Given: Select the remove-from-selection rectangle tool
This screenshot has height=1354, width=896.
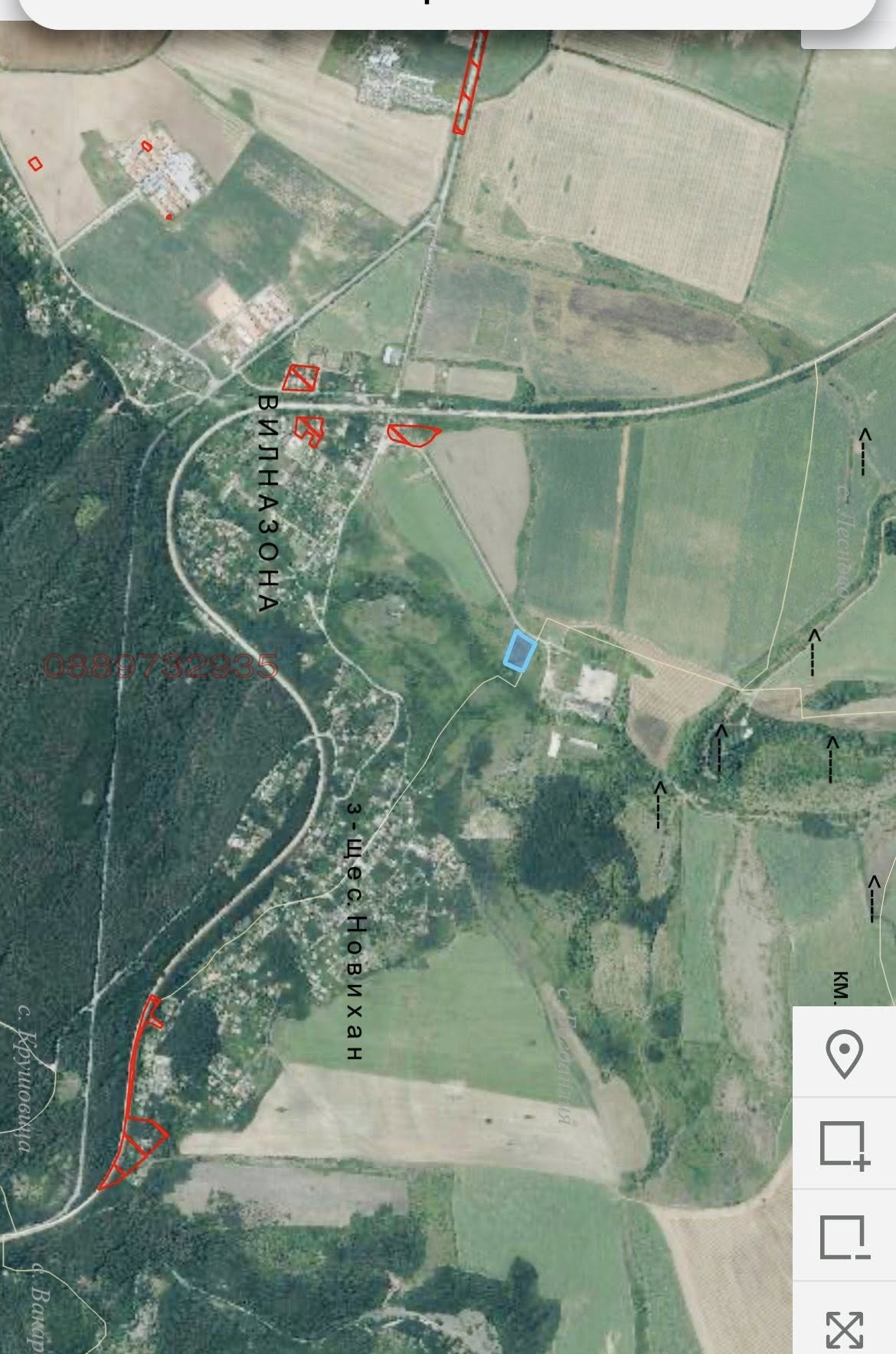Looking at the screenshot, I should pos(844,1236).
